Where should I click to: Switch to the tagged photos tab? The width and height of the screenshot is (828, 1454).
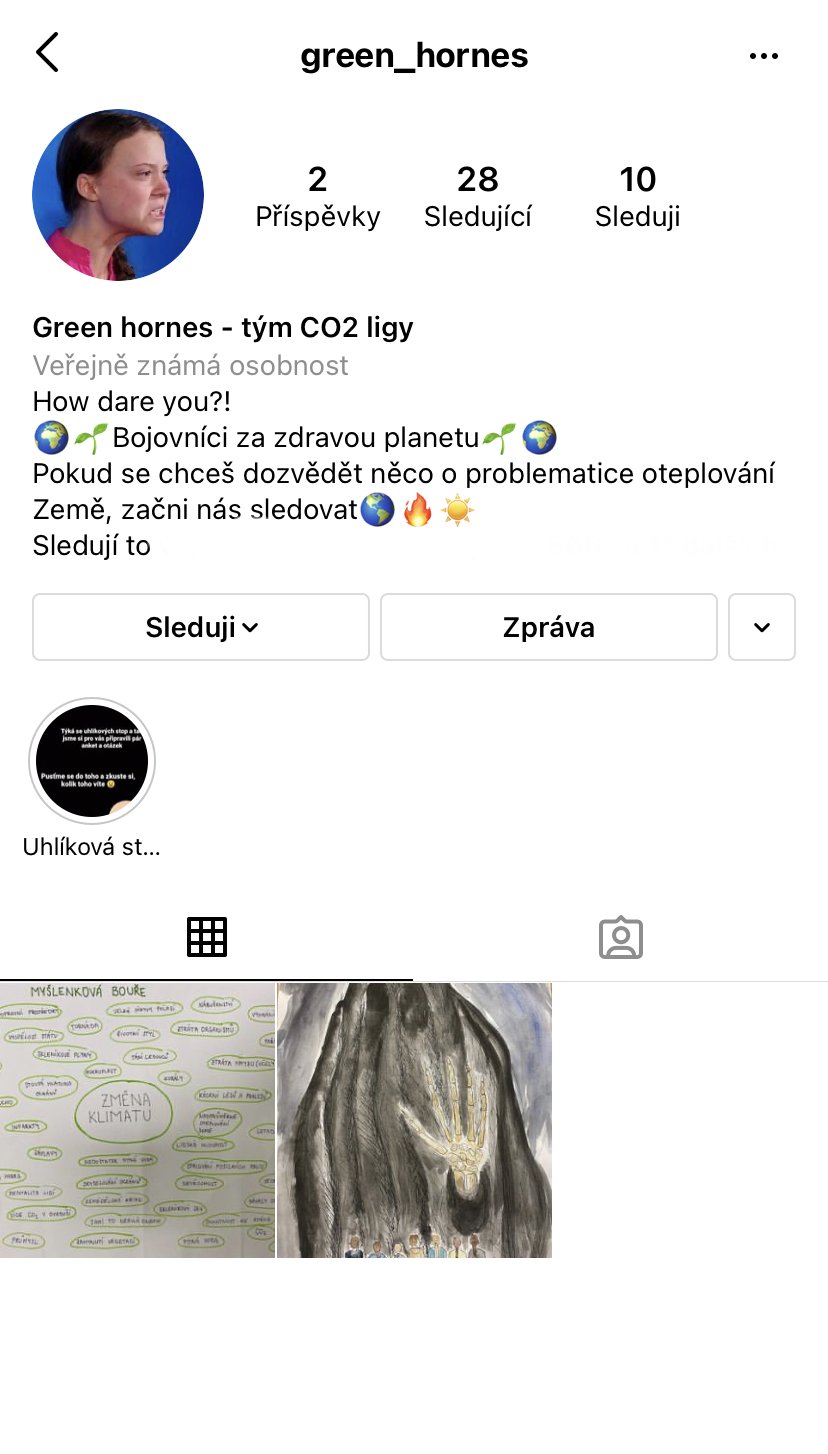[621, 937]
